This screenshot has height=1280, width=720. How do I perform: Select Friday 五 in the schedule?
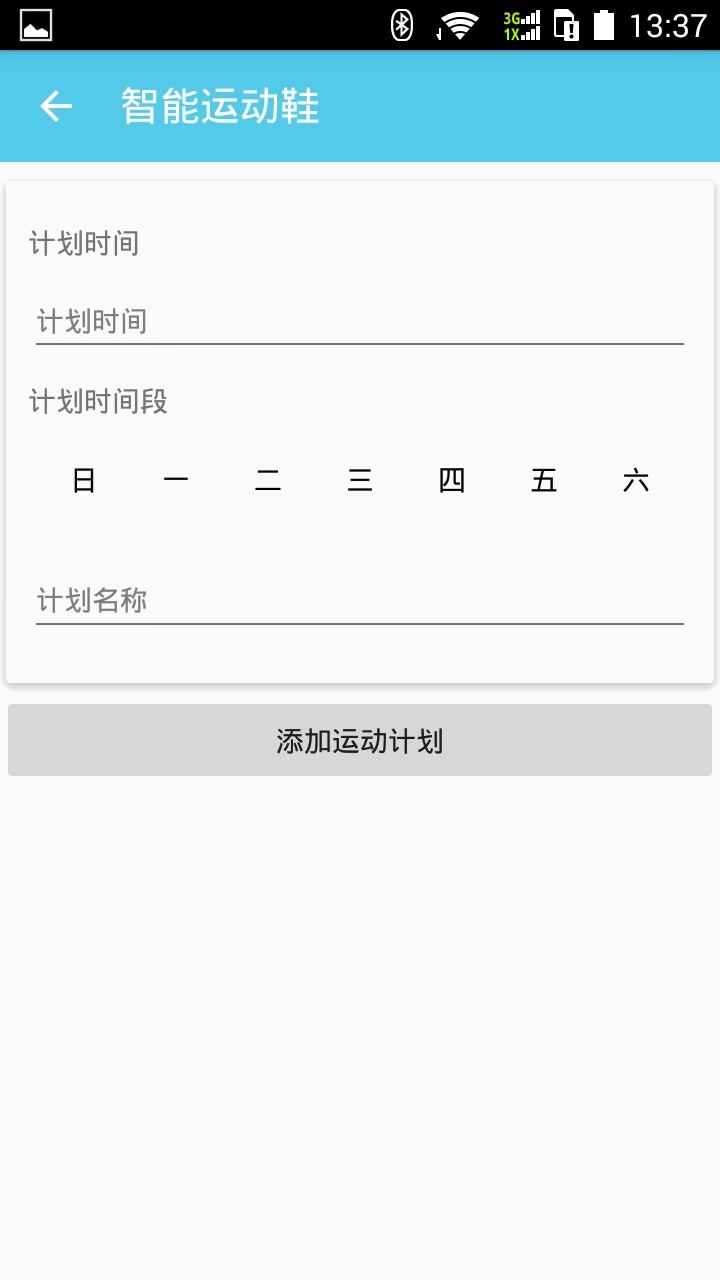pyautogui.click(x=544, y=481)
